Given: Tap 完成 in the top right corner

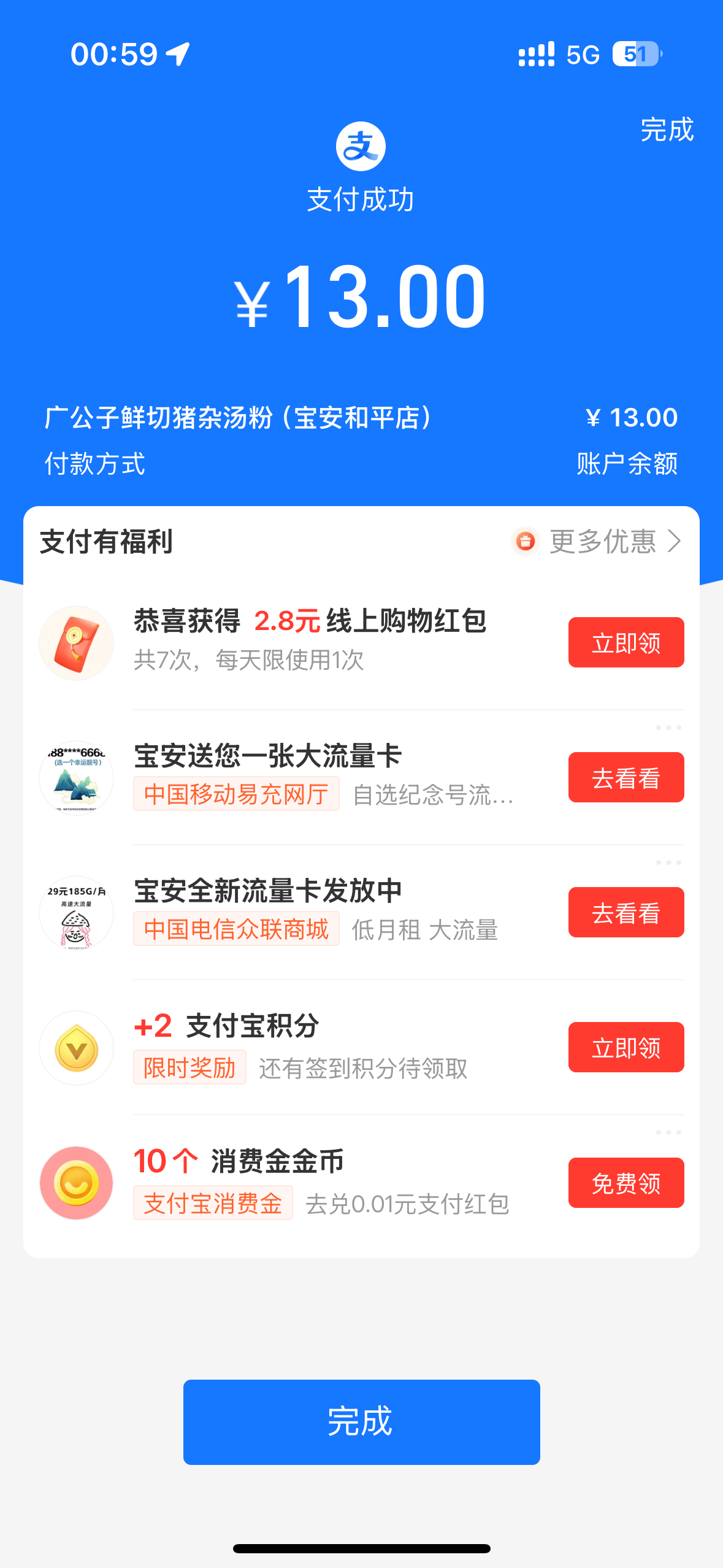Looking at the screenshot, I should [x=667, y=129].
